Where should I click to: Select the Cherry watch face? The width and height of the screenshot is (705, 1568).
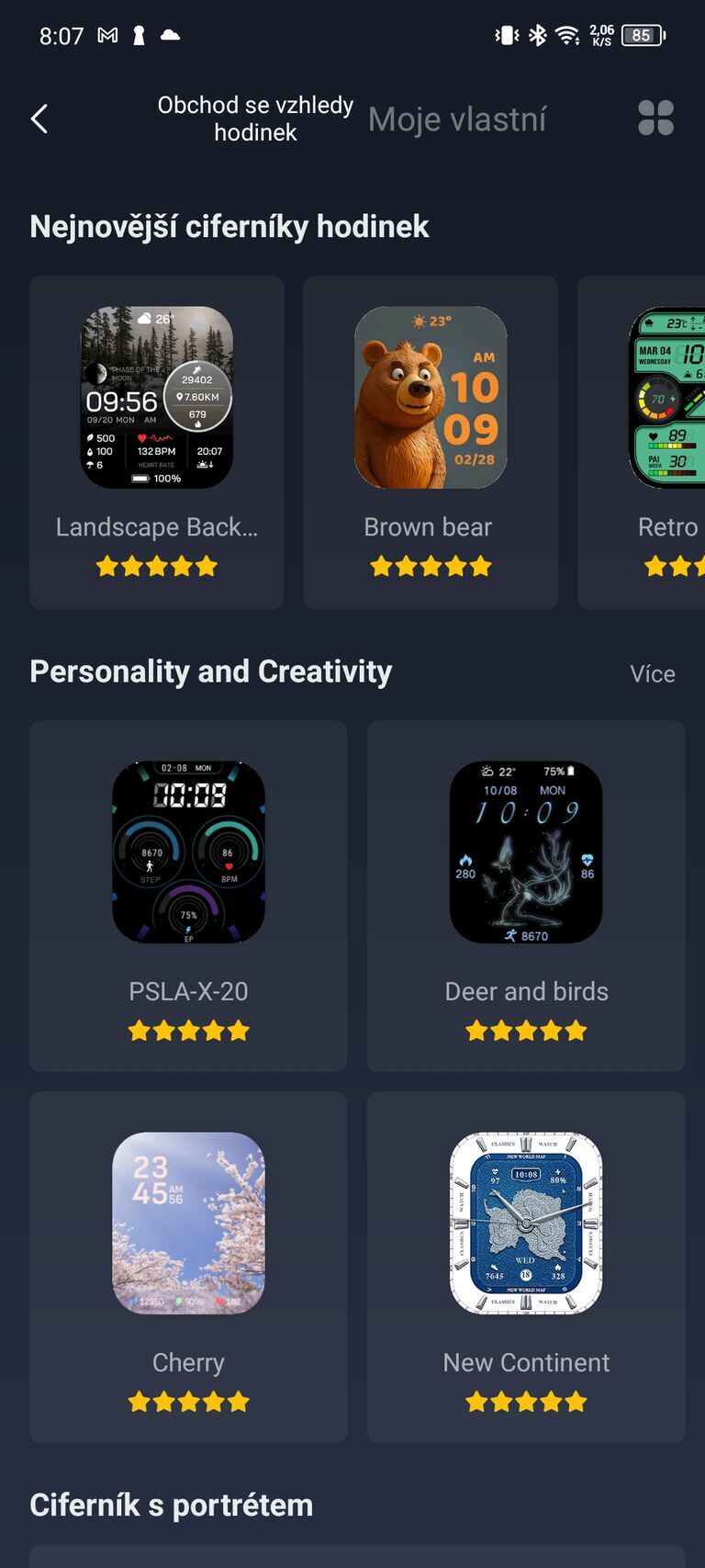pos(188,1267)
